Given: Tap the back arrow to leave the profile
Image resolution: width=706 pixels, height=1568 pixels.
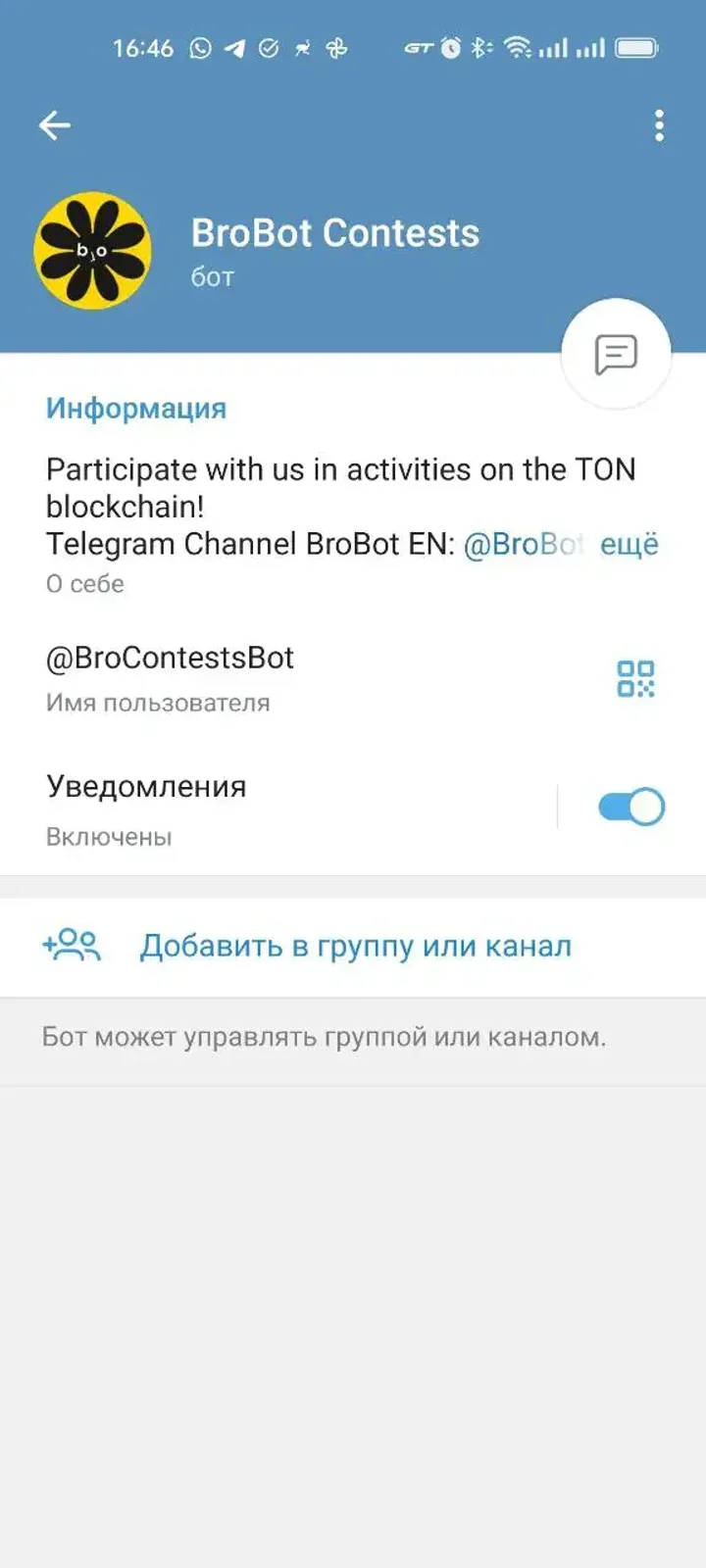Looking at the screenshot, I should (x=56, y=124).
